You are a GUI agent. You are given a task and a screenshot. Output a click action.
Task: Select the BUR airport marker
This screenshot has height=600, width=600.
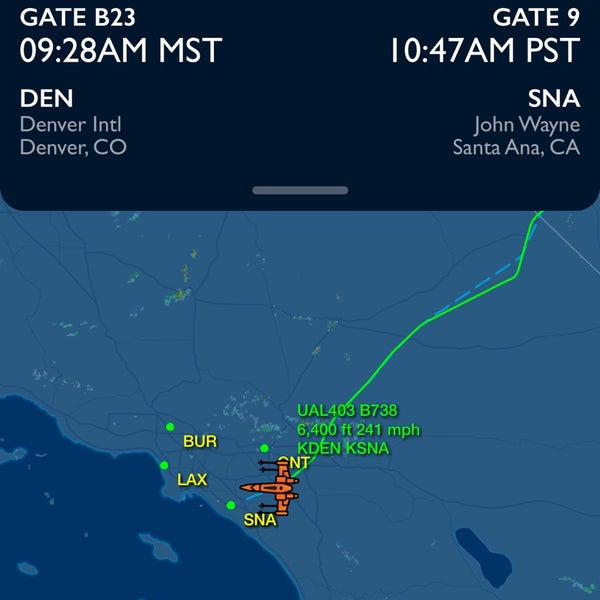pos(170,427)
